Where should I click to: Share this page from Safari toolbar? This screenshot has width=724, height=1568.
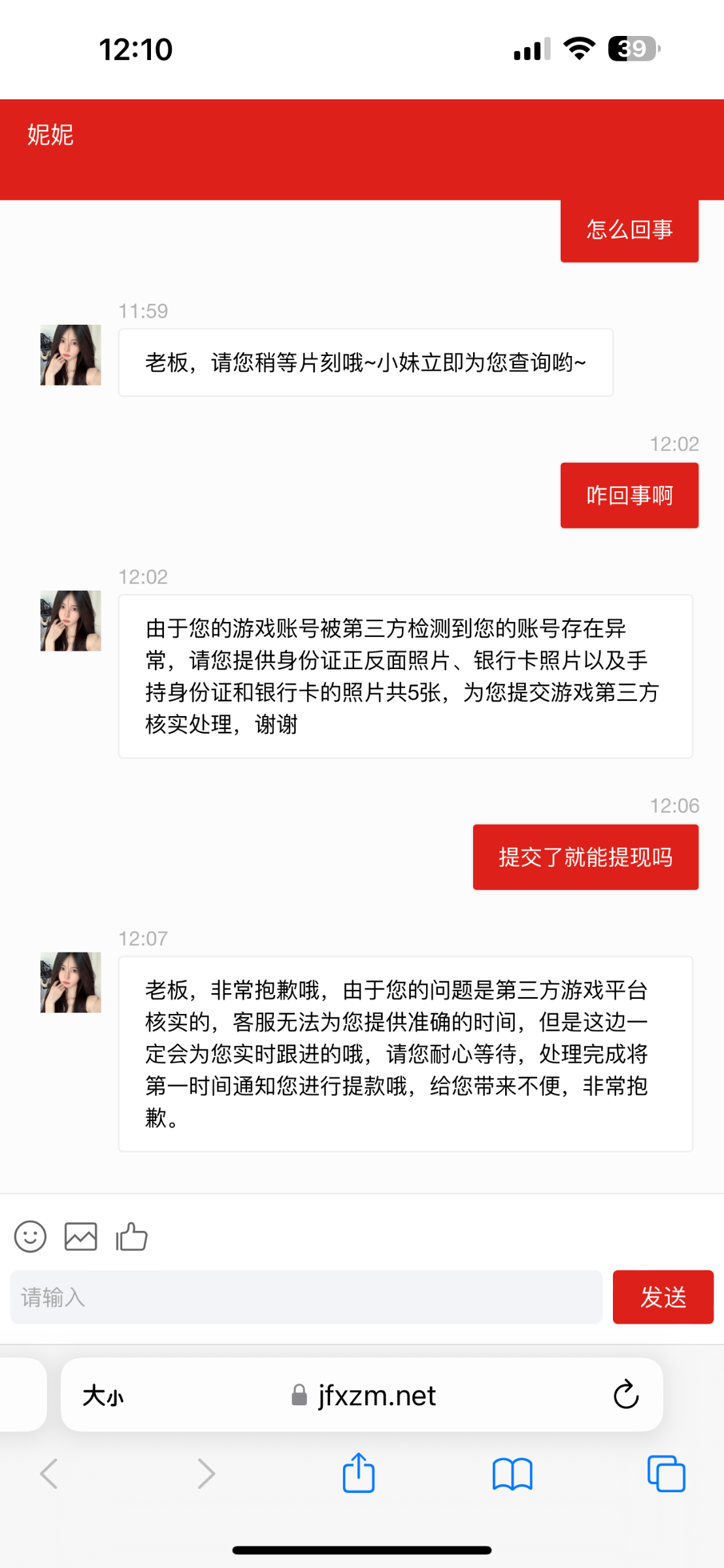click(x=359, y=1473)
